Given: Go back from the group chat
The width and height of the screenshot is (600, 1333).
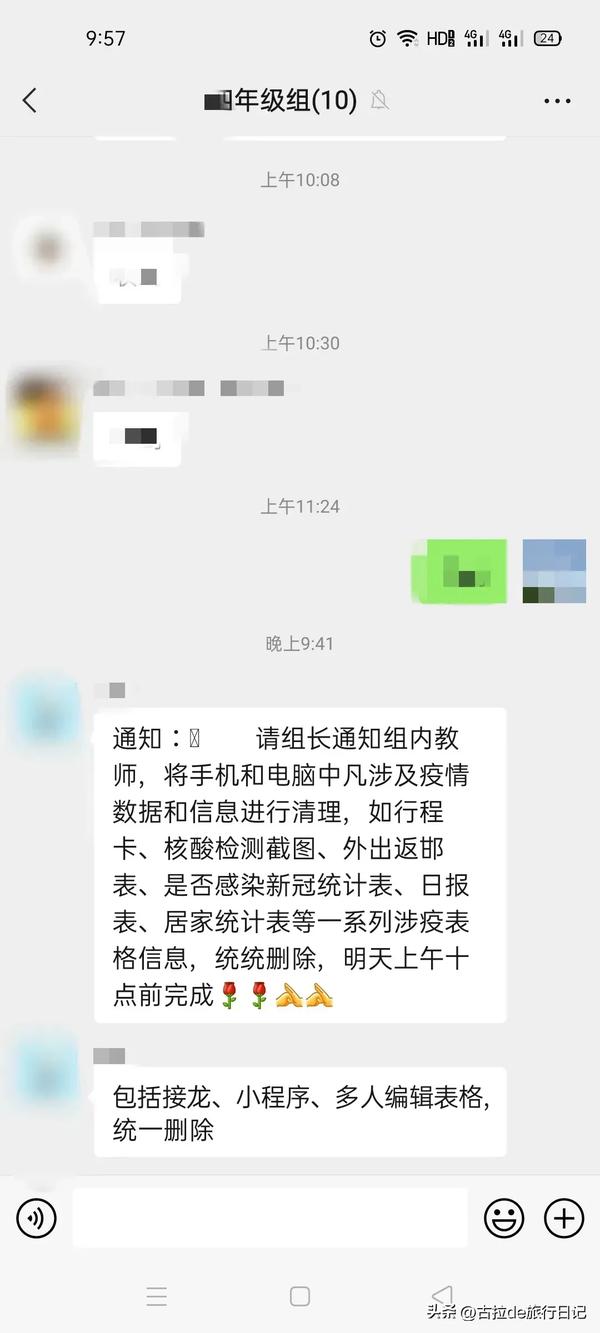Looking at the screenshot, I should pyautogui.click(x=30, y=100).
